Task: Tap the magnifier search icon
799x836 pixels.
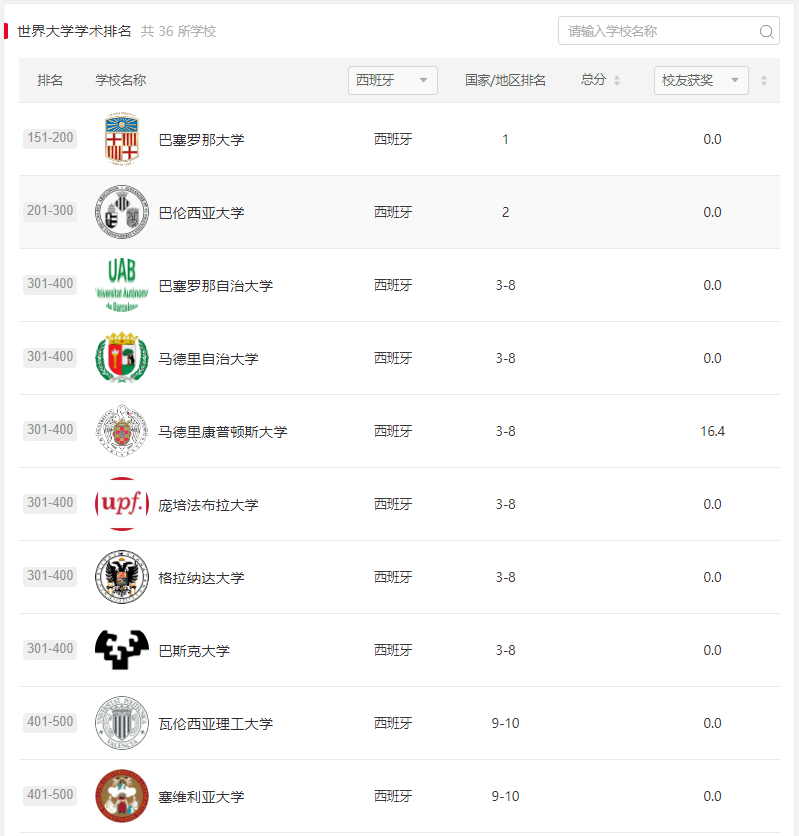Action: click(x=767, y=32)
